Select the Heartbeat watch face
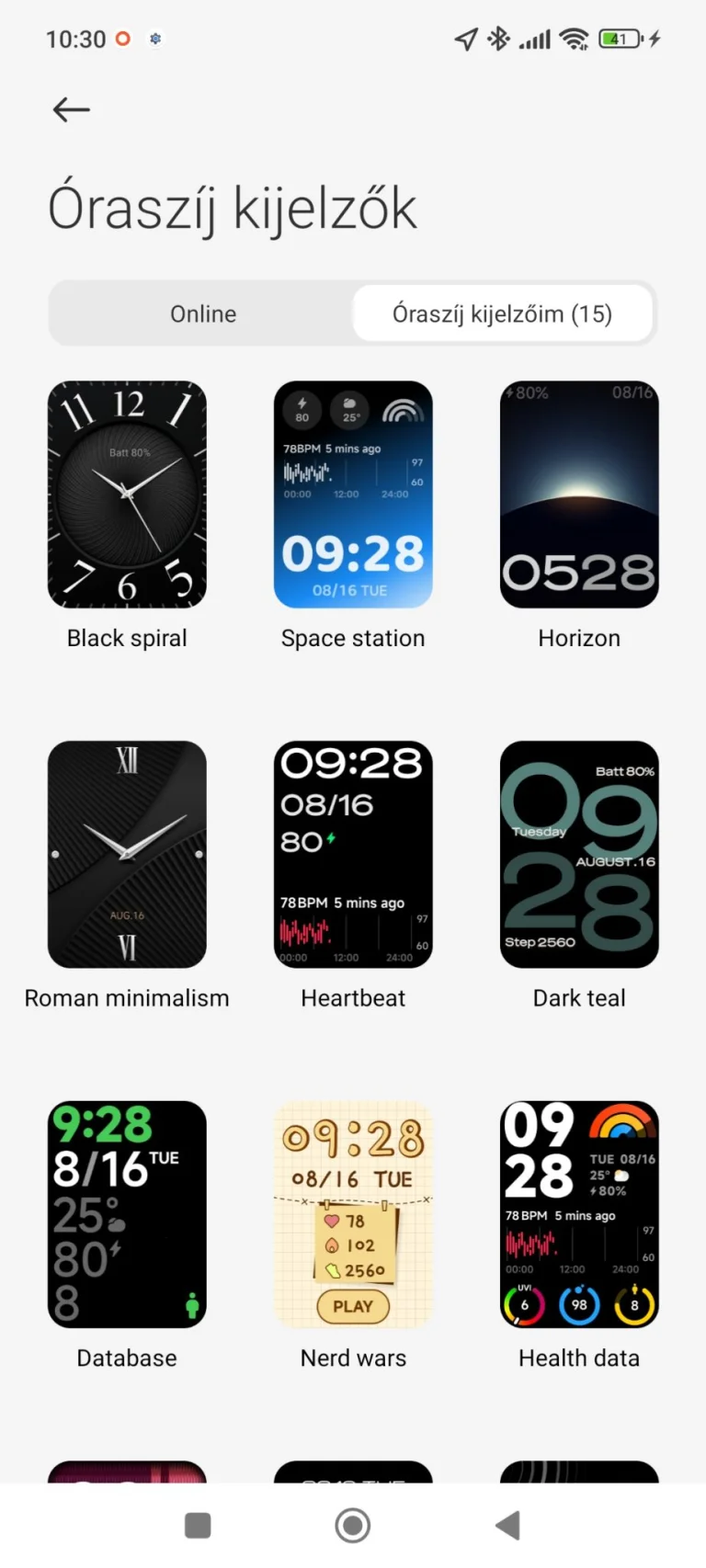Image resolution: width=706 pixels, height=1568 pixels. pyautogui.click(x=353, y=855)
